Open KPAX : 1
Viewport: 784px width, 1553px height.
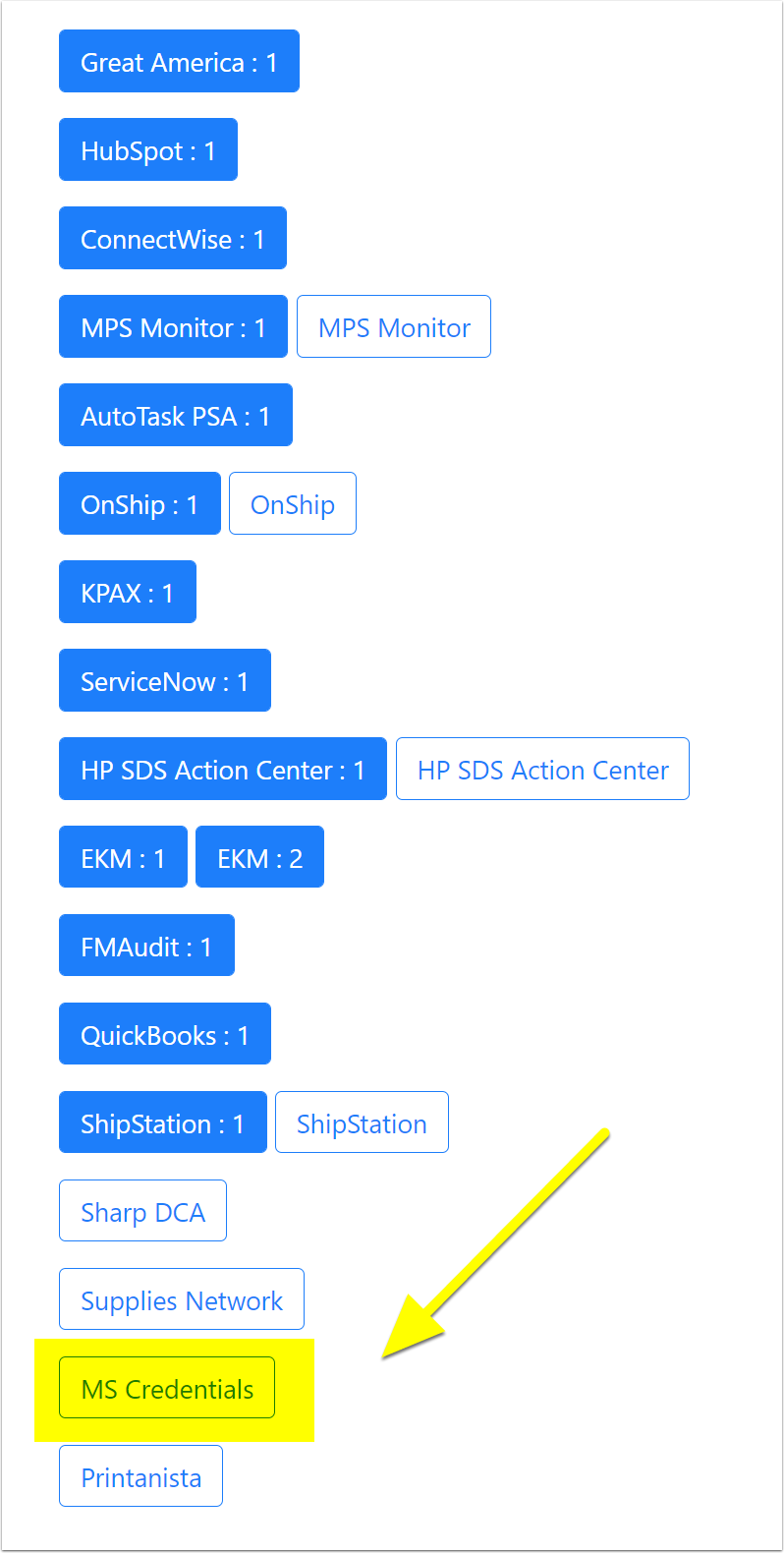[x=128, y=592]
